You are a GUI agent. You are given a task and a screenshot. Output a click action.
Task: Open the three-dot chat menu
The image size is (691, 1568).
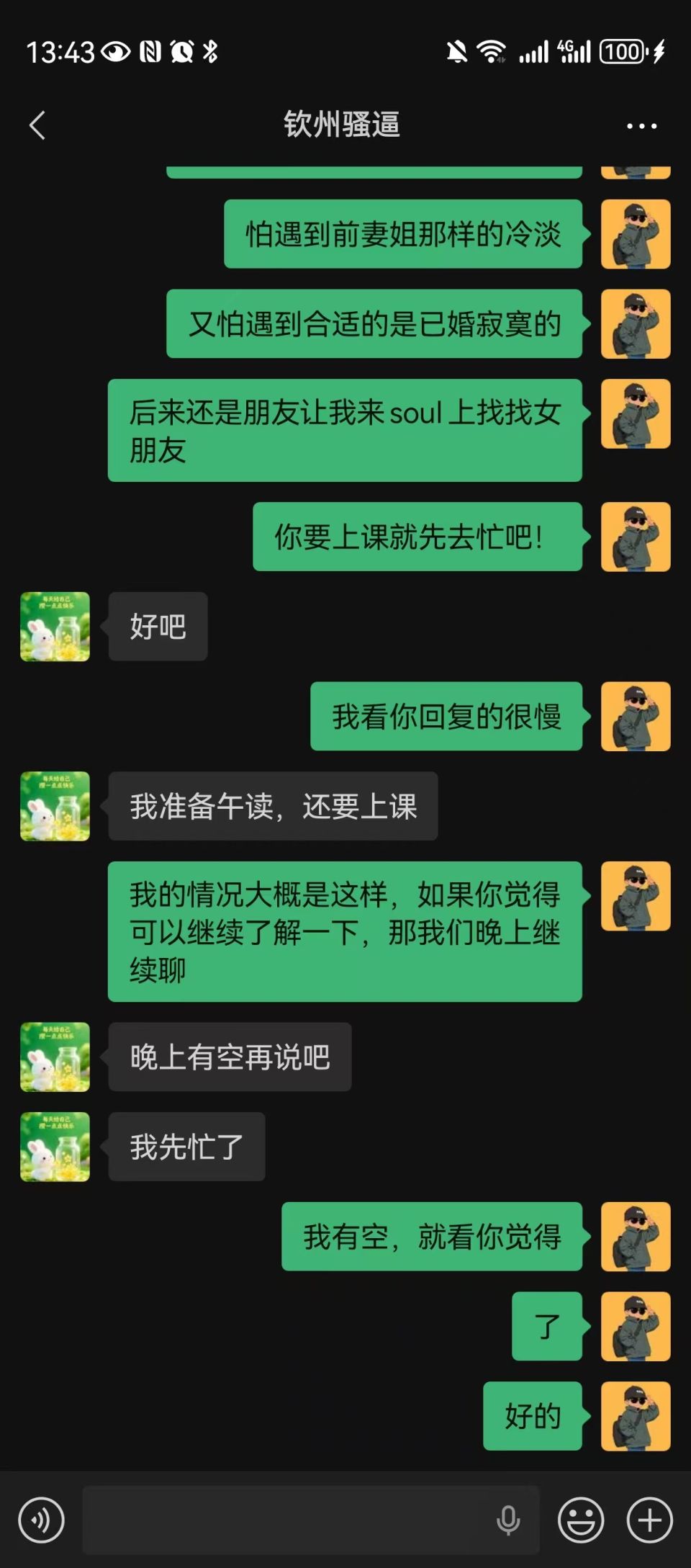coord(641,126)
